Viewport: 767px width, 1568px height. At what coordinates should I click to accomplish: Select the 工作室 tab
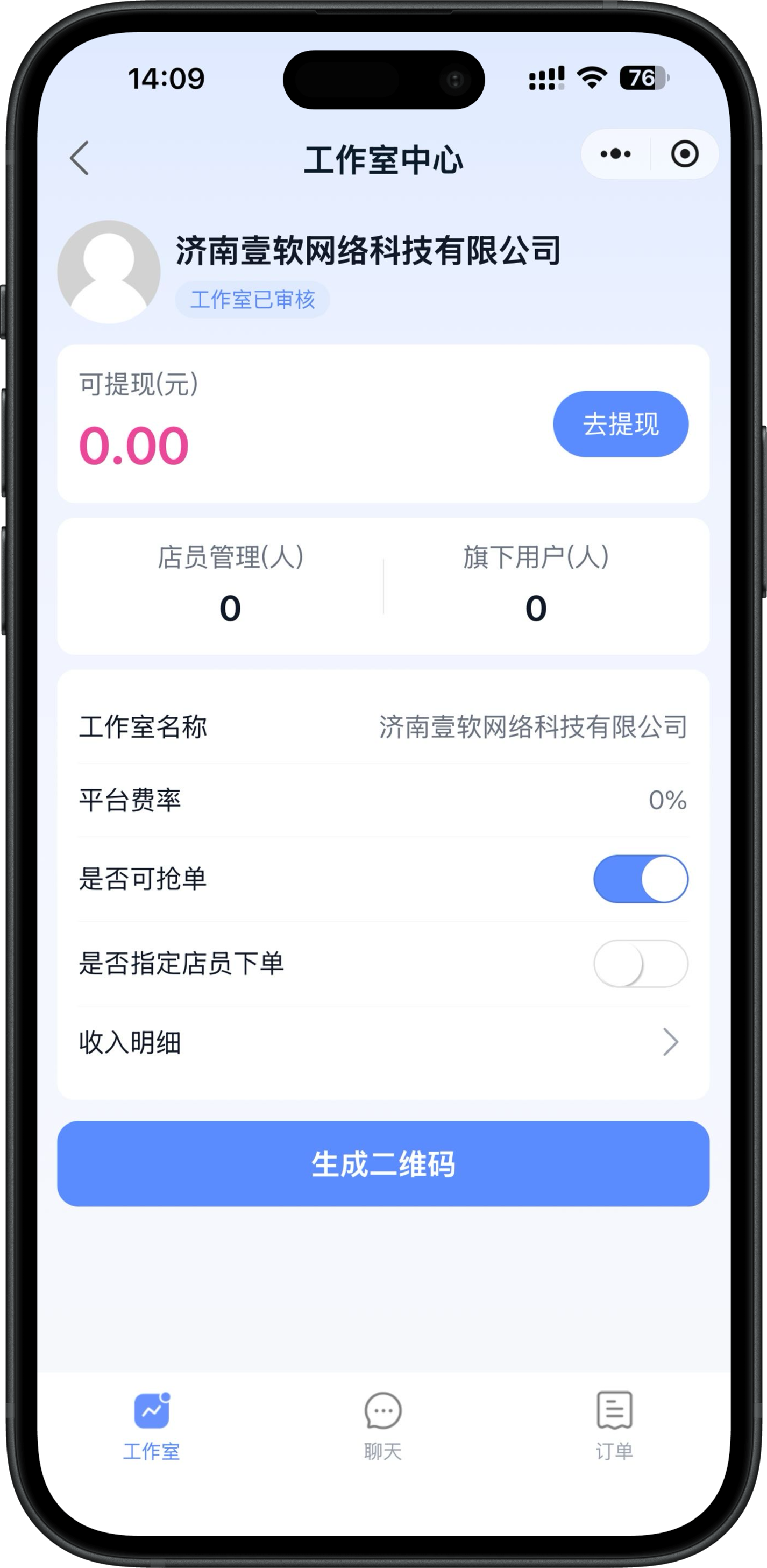click(152, 1425)
